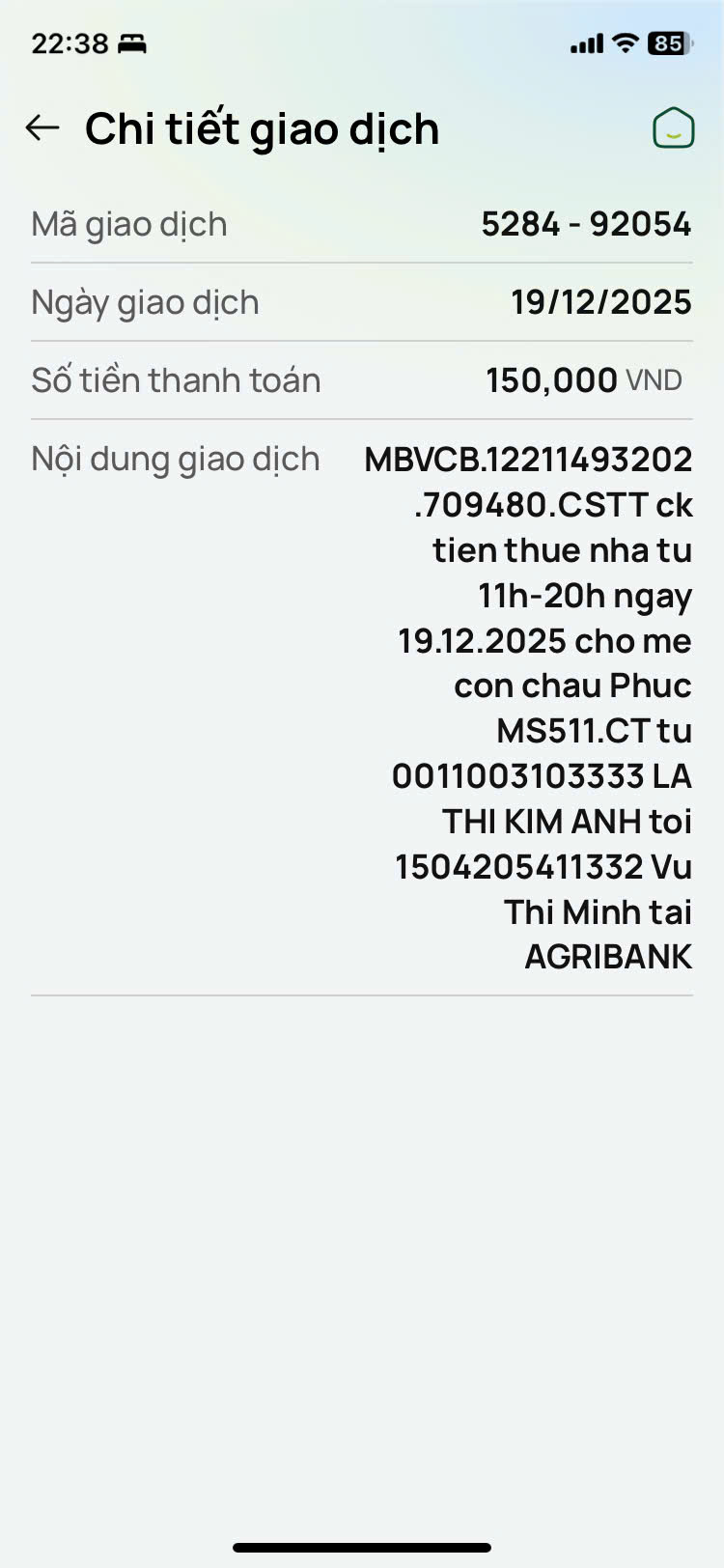
Task: Open the green smiley assistant icon
Action: point(673,128)
